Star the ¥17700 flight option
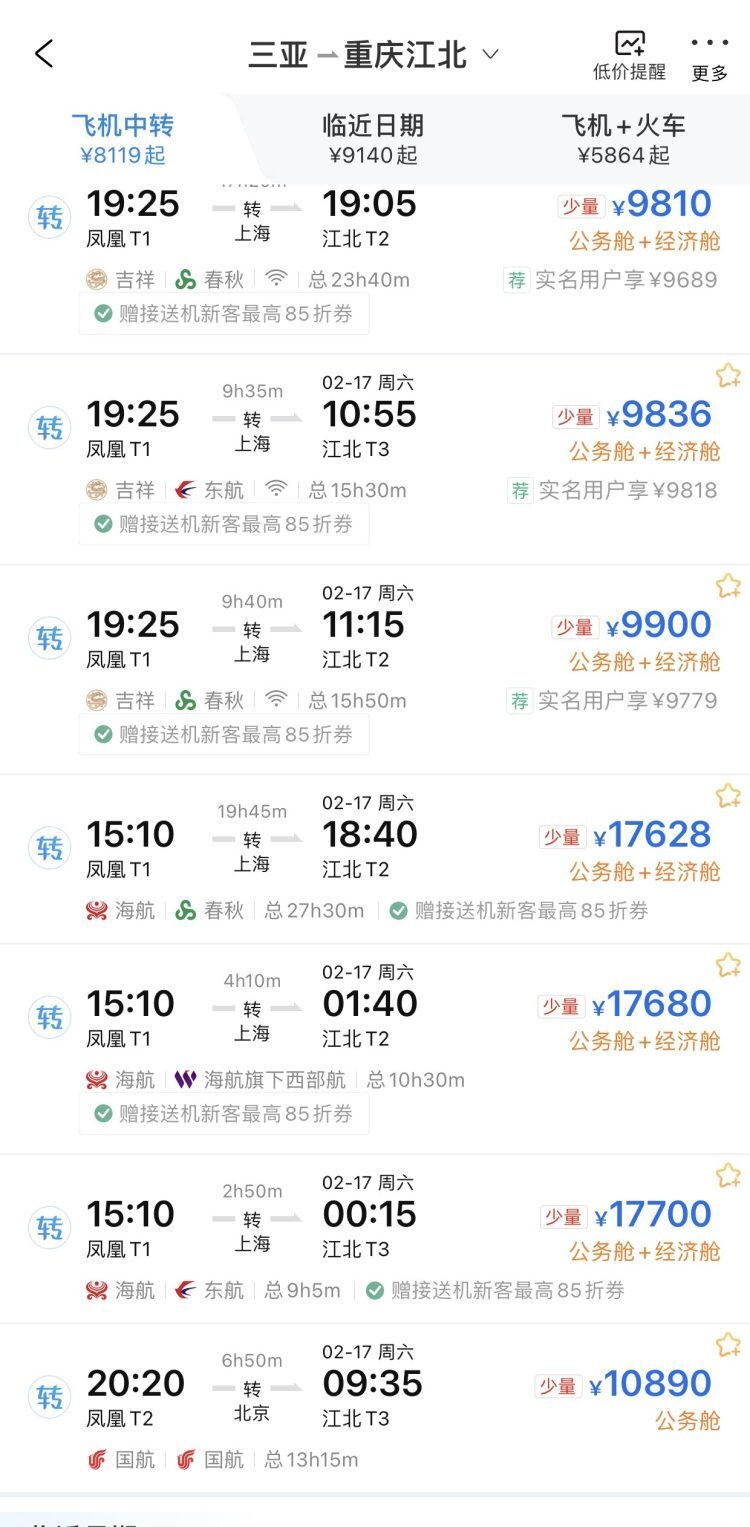This screenshot has height=1527, width=750. [728, 1175]
